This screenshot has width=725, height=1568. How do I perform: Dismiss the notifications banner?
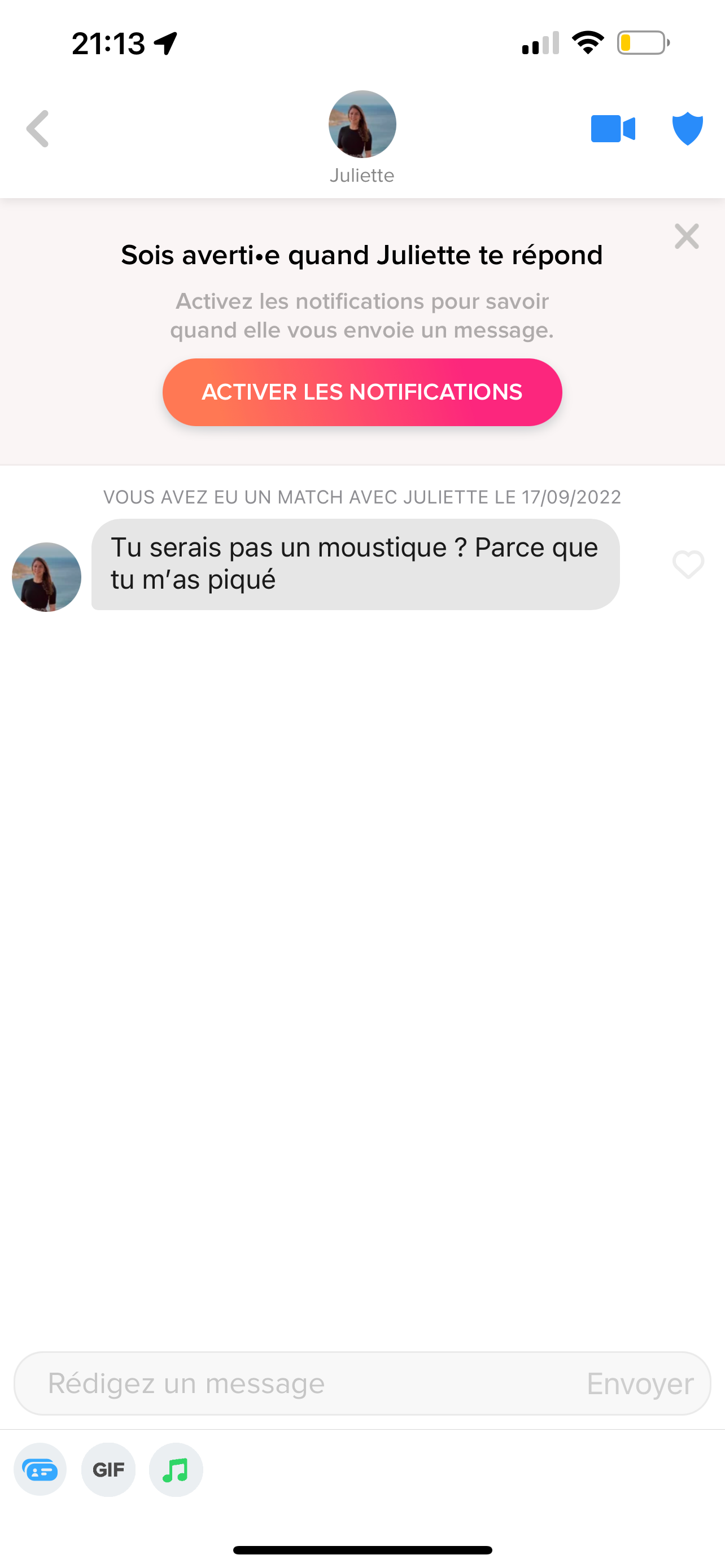686,236
